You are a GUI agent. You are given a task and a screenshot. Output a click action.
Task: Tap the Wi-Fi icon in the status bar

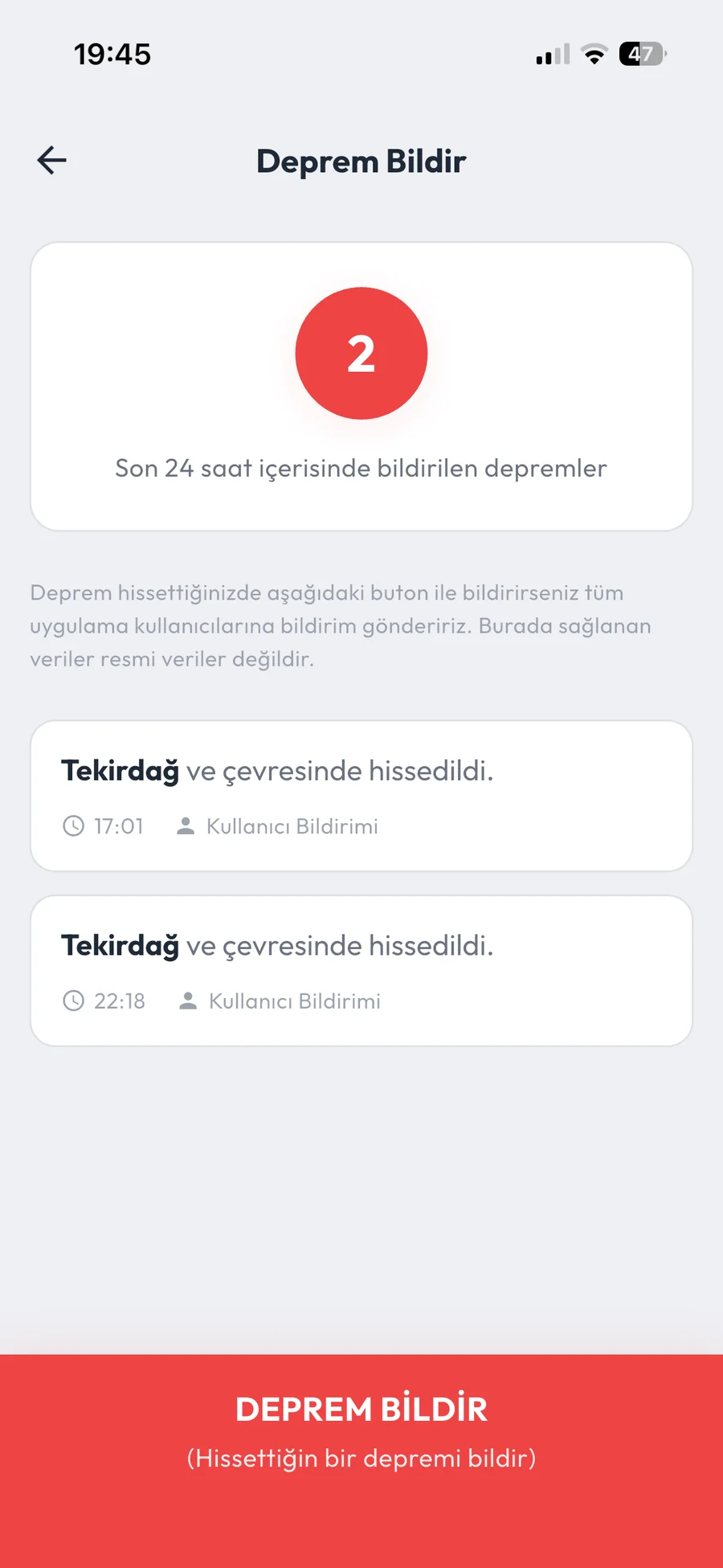click(594, 54)
